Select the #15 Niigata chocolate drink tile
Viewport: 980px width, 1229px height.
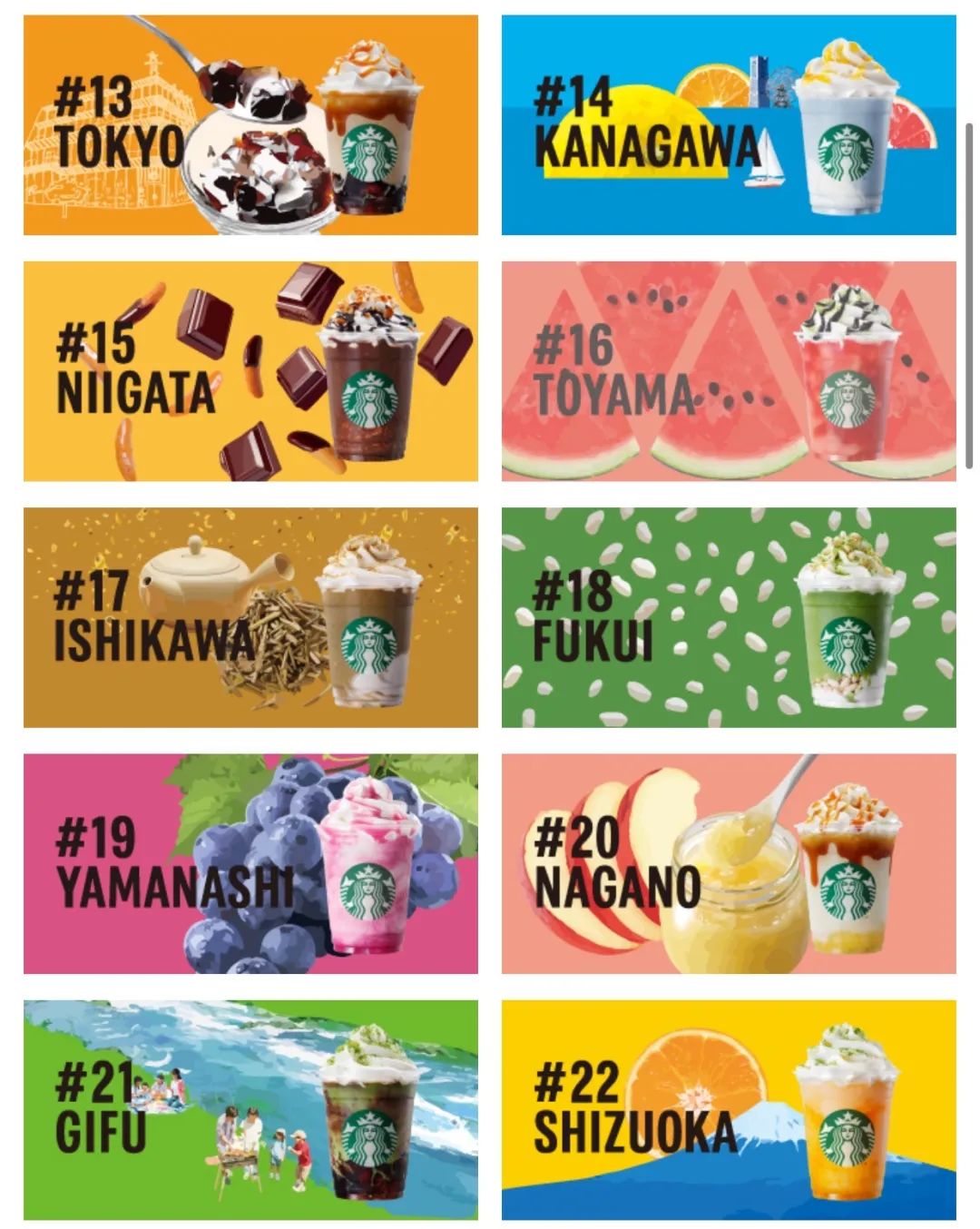tap(250, 371)
